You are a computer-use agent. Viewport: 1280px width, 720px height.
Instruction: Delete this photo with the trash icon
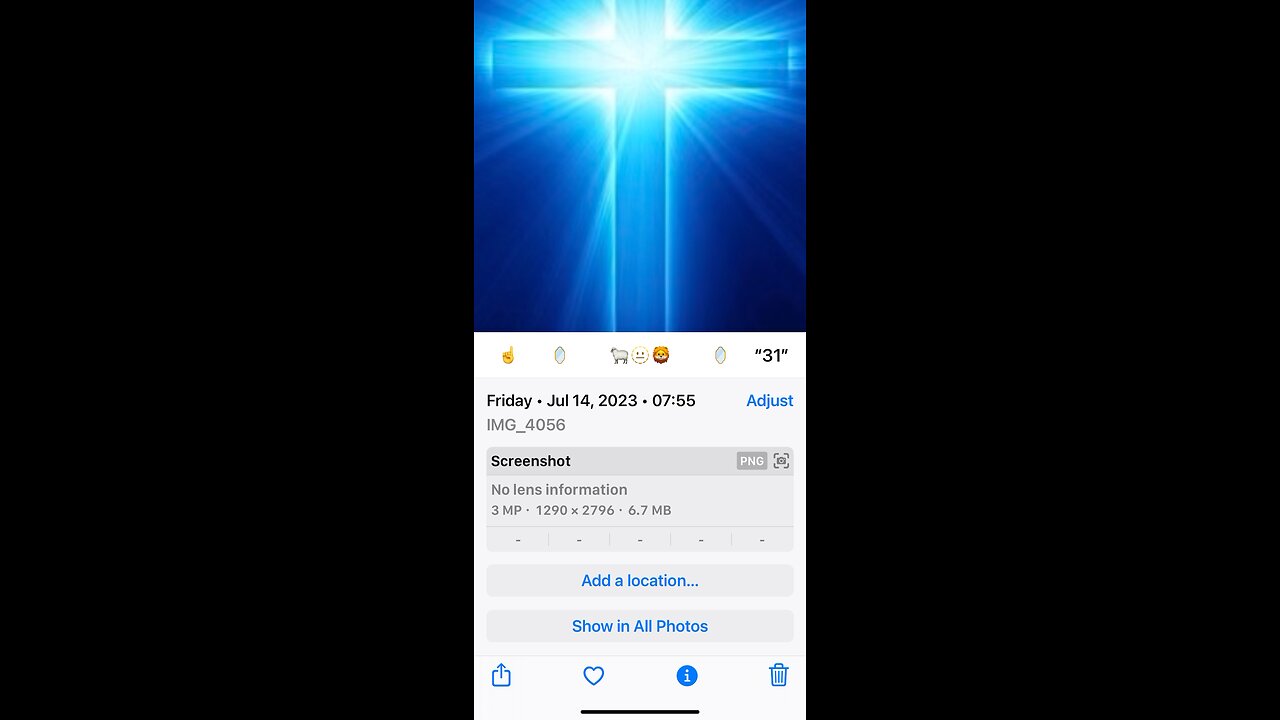[779, 676]
